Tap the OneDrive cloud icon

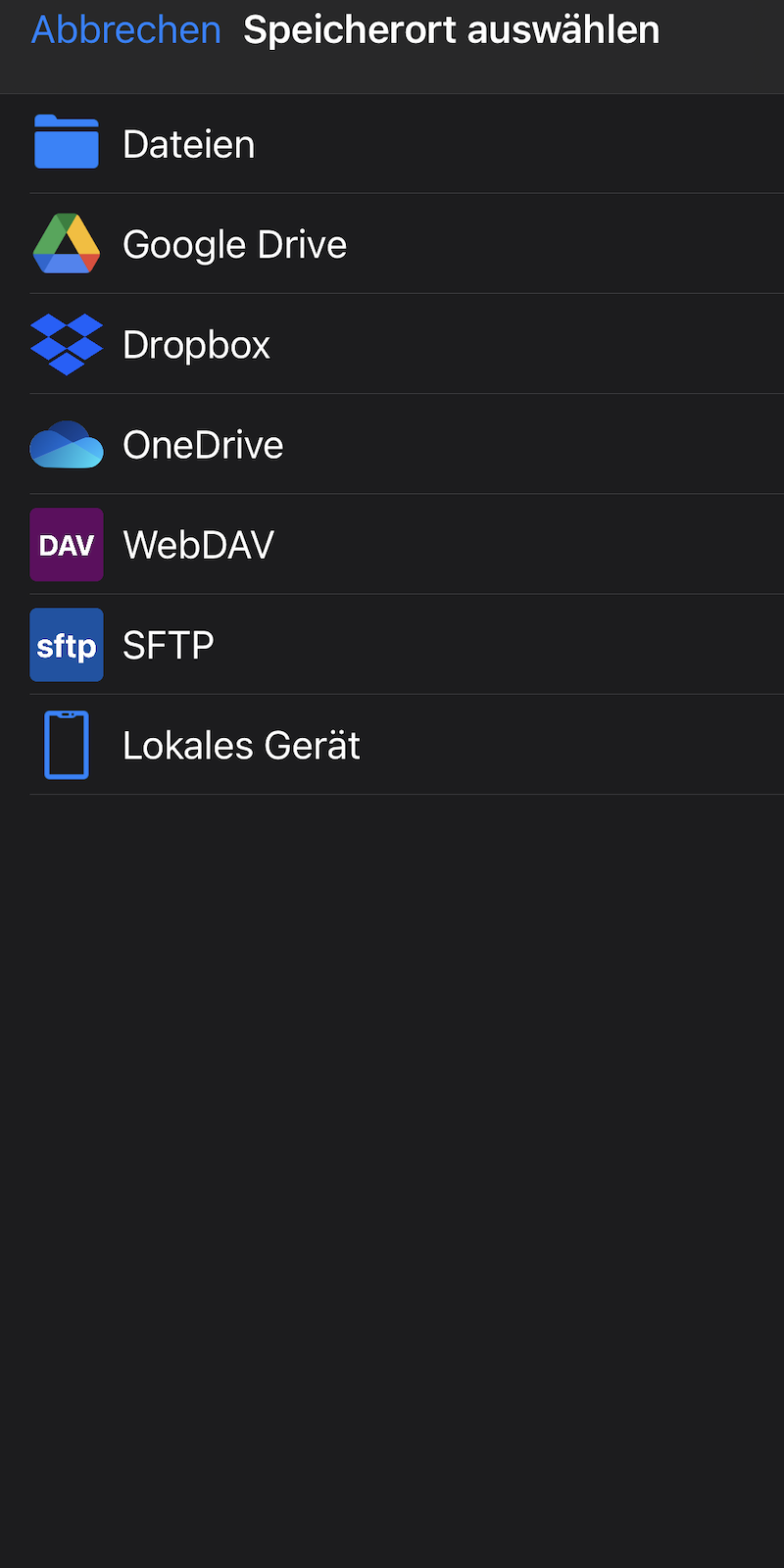[66, 444]
